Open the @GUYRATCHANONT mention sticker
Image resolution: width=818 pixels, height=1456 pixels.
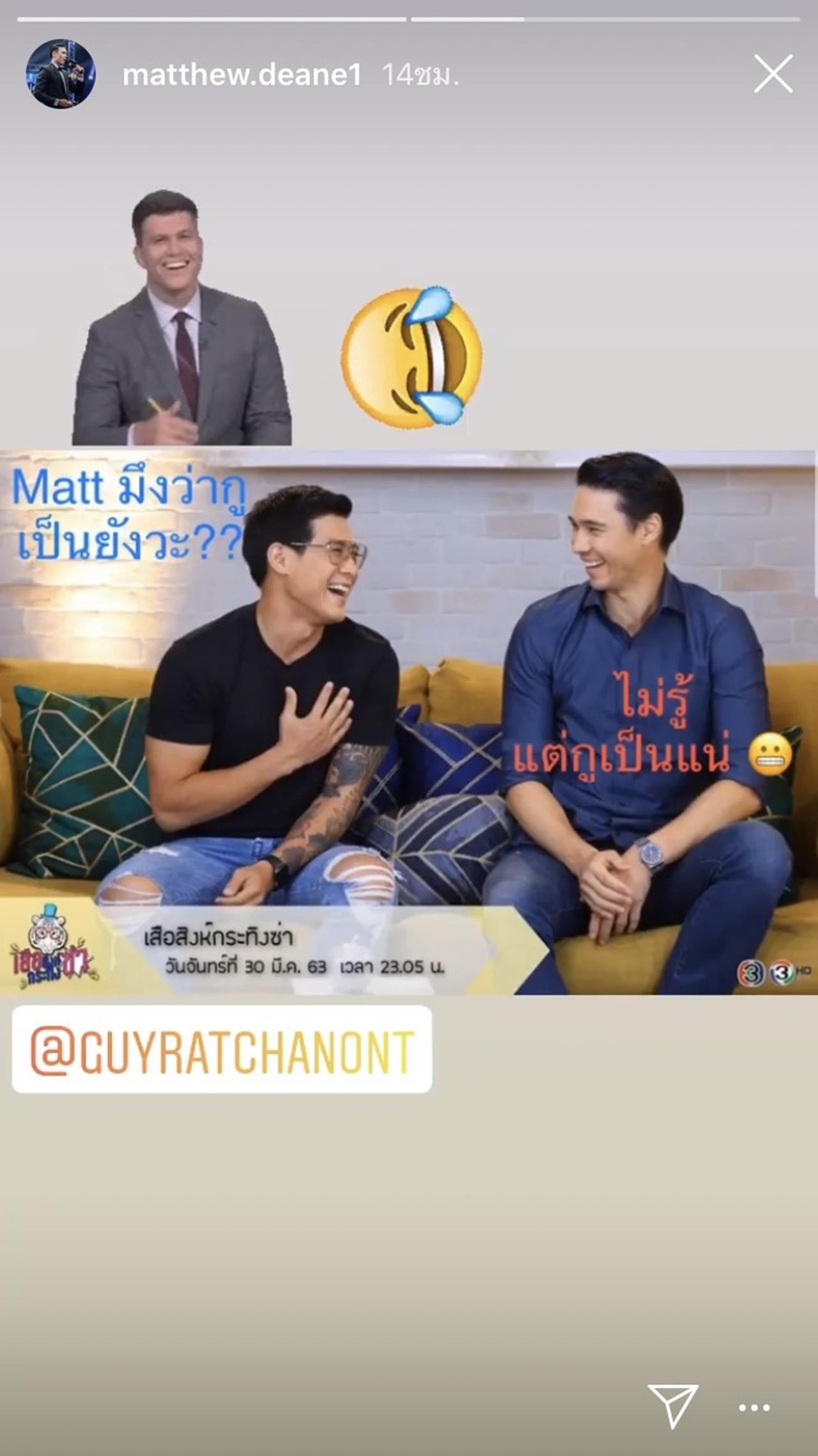(222, 1049)
